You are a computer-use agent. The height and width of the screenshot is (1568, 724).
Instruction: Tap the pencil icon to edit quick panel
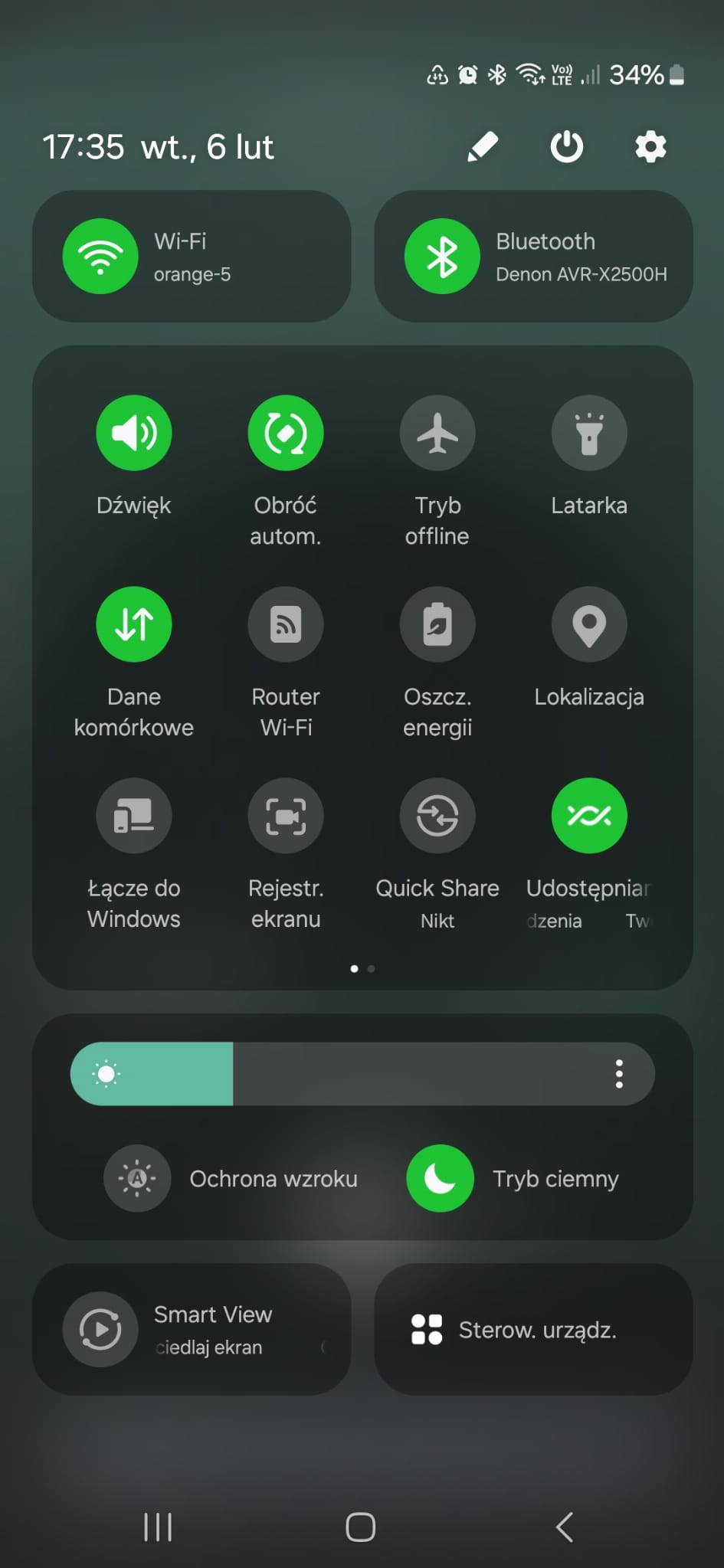483,146
